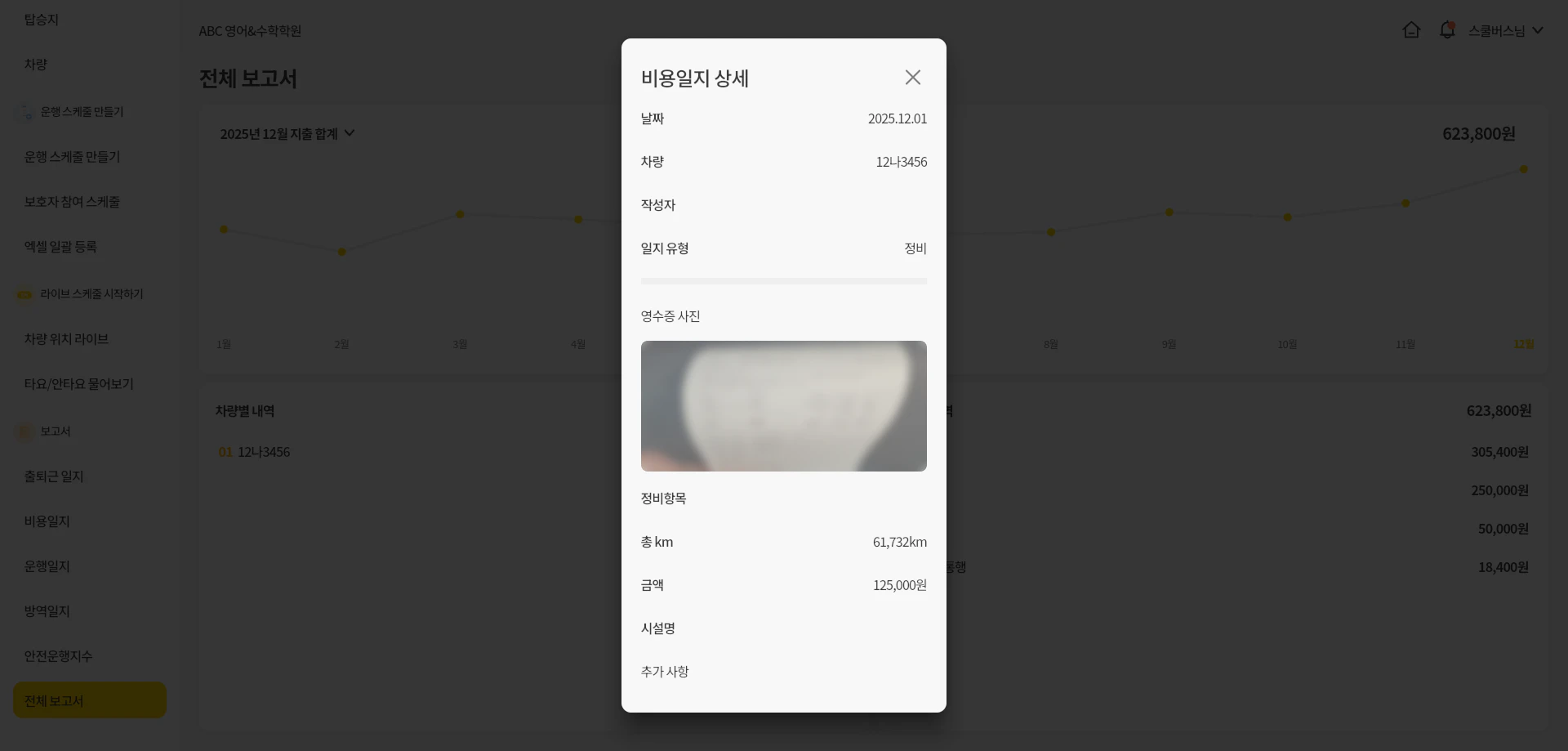The width and height of the screenshot is (1568, 751).
Task: Close the 비용일지 상세 dialog
Action: pyautogui.click(x=912, y=78)
